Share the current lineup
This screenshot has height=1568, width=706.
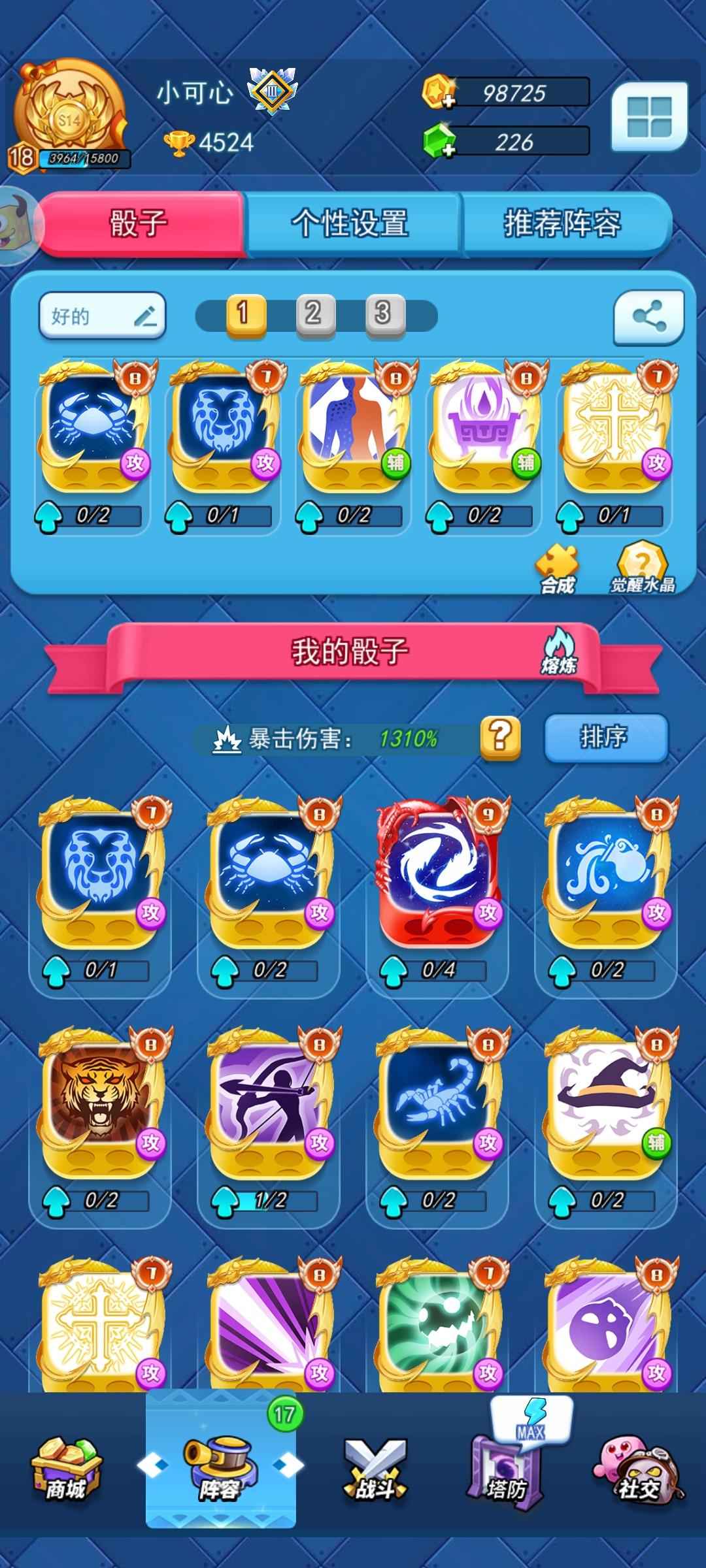pos(648,317)
